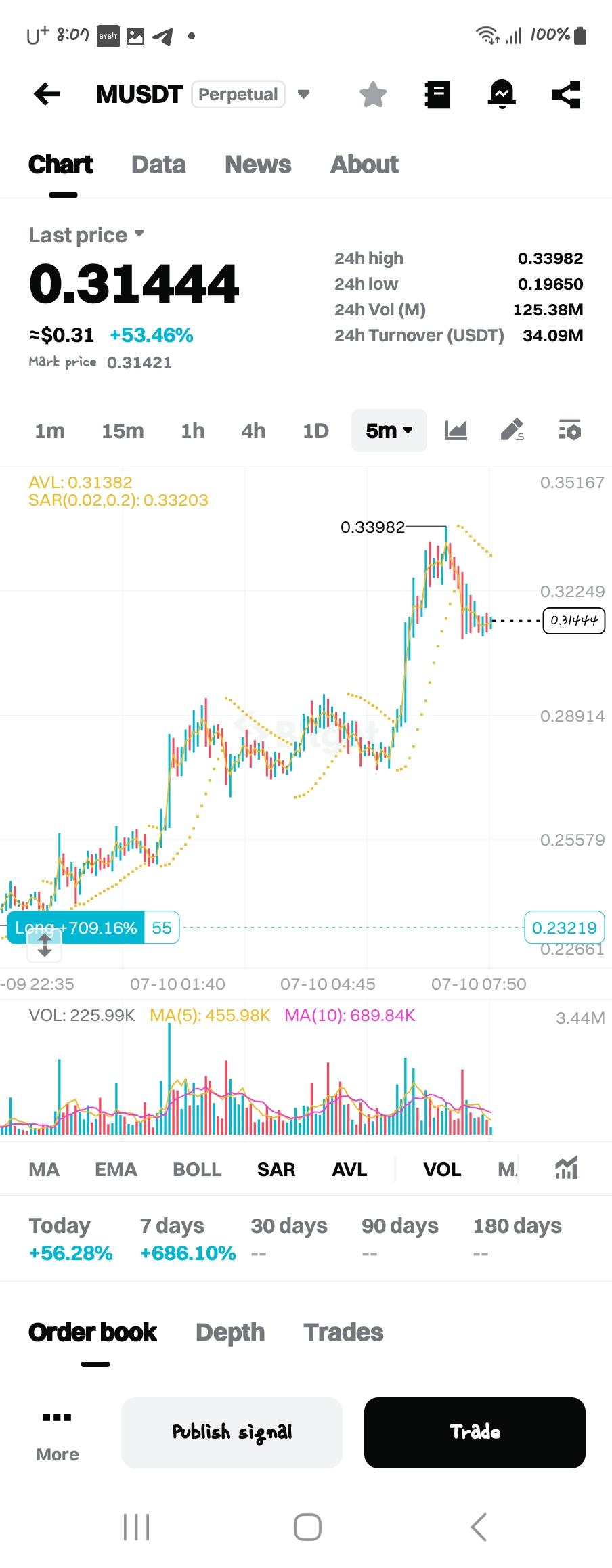This screenshot has width=612, height=1568.
Task: Add MUSDT to favorites with star
Action: pos(372,95)
